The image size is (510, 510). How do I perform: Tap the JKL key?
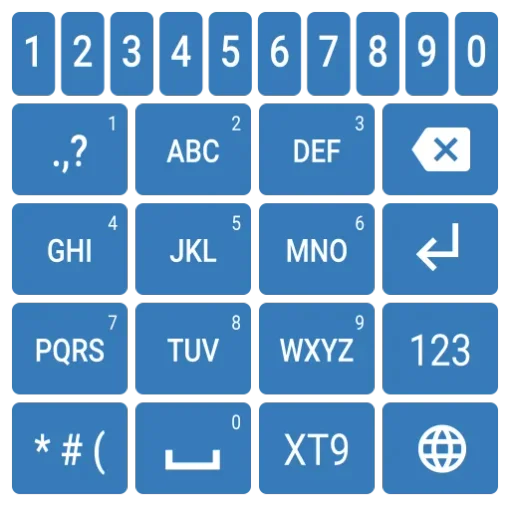[x=193, y=249]
